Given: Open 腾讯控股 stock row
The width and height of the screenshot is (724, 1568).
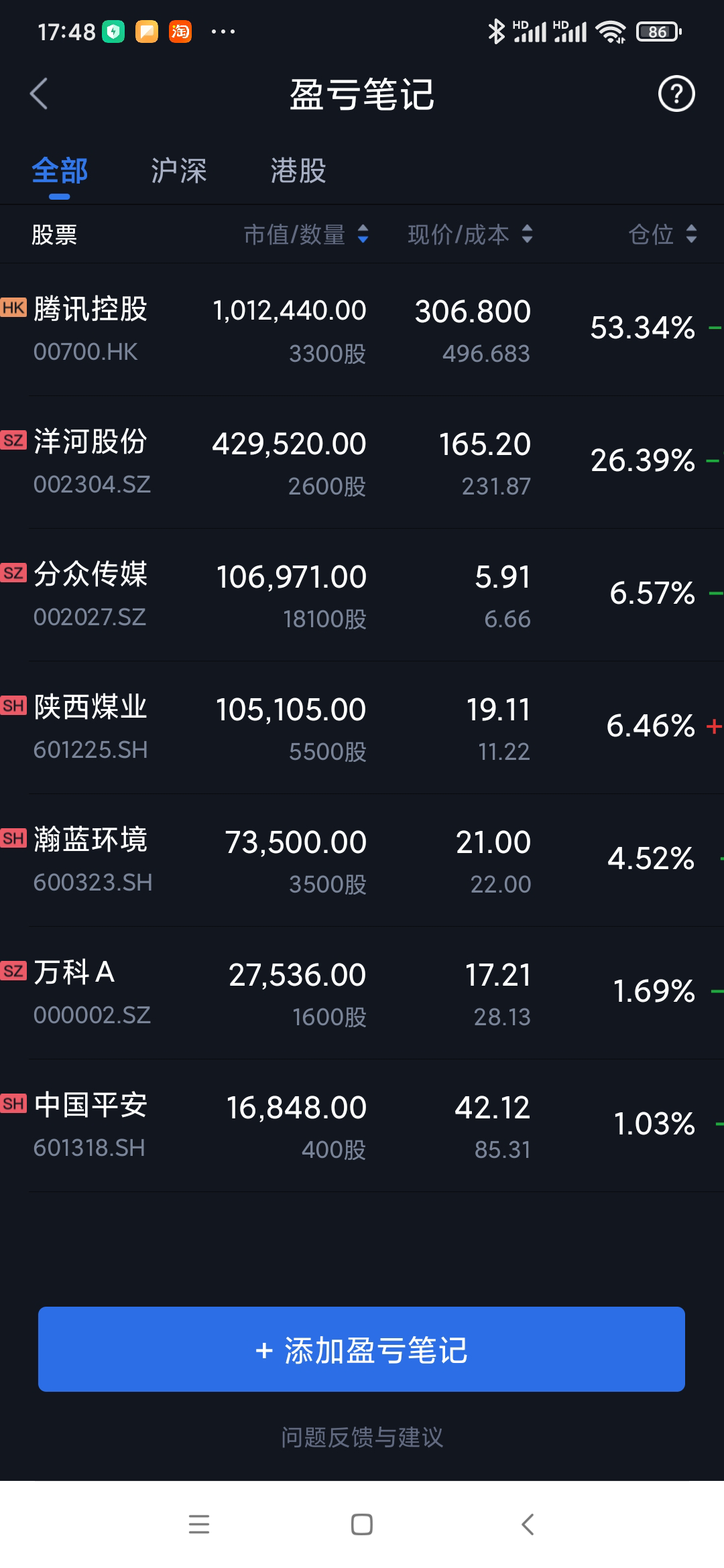Looking at the screenshot, I should (362, 330).
